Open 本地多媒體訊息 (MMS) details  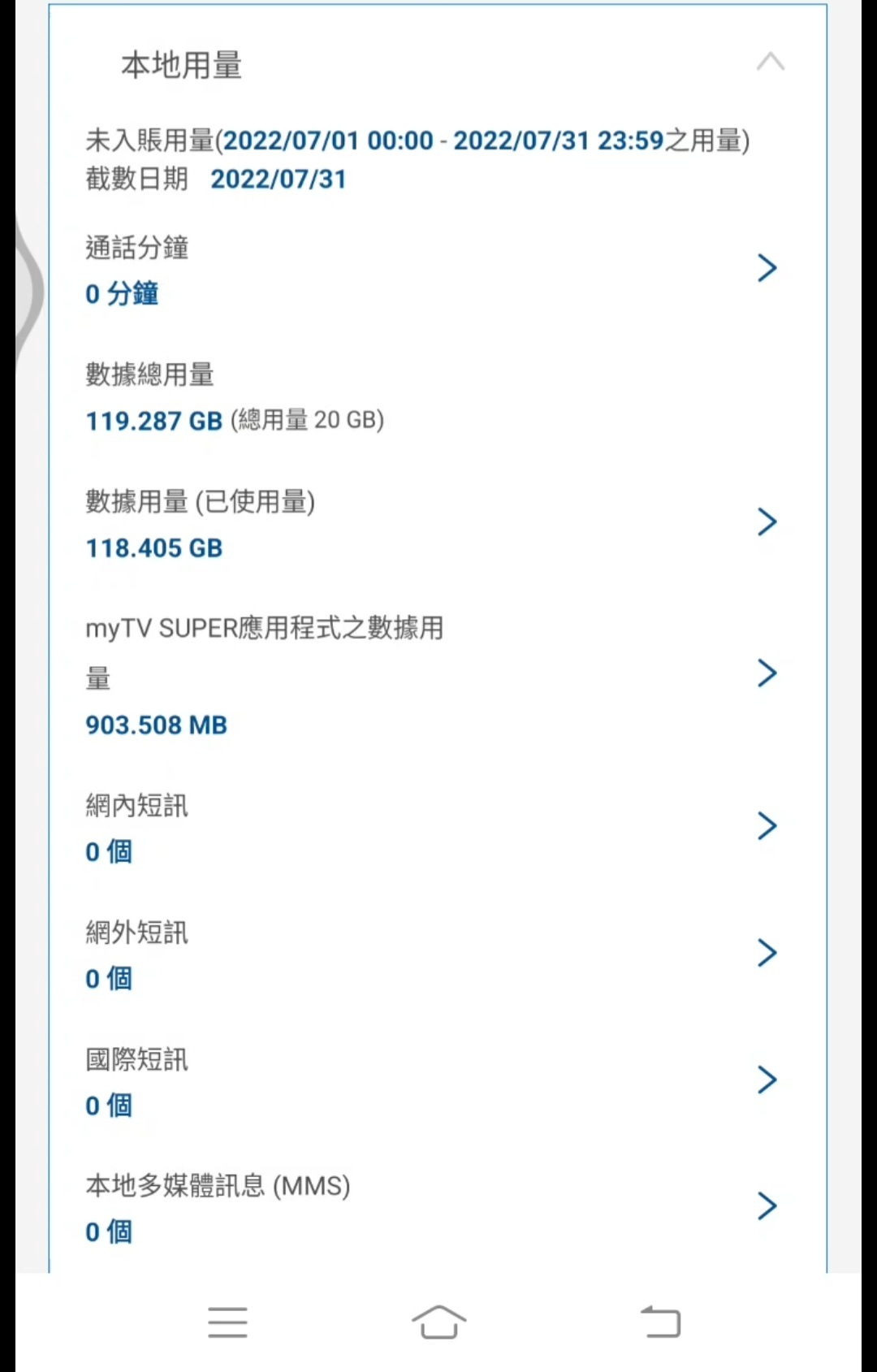pos(767,1205)
